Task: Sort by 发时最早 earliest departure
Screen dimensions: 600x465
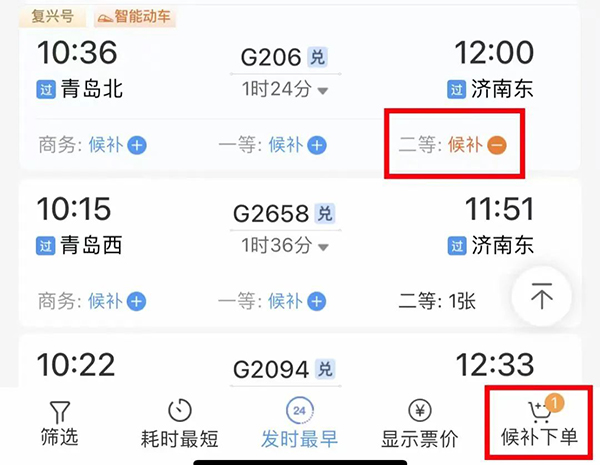Action: coord(300,423)
